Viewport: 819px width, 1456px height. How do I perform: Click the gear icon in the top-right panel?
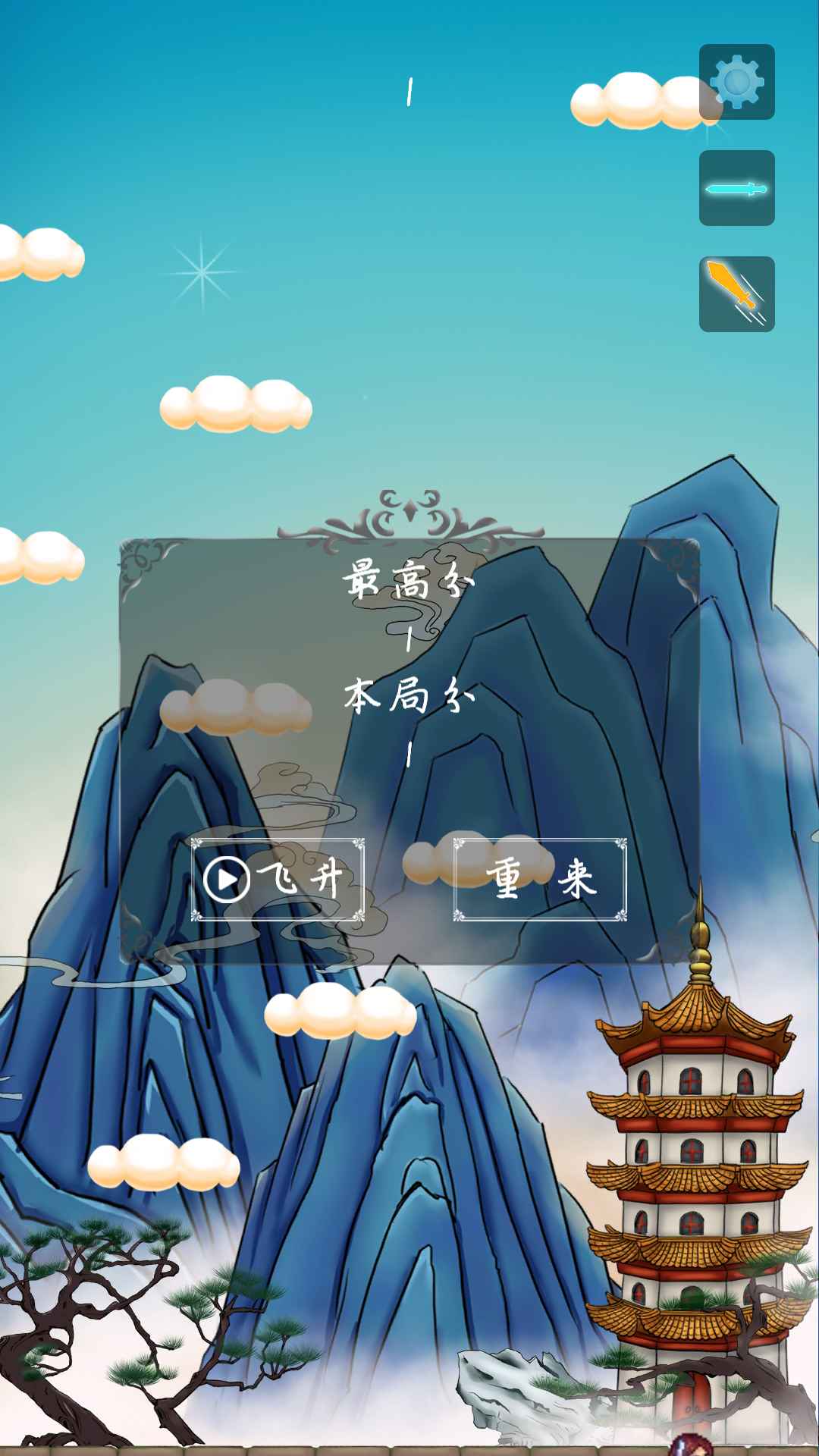pos(736,81)
